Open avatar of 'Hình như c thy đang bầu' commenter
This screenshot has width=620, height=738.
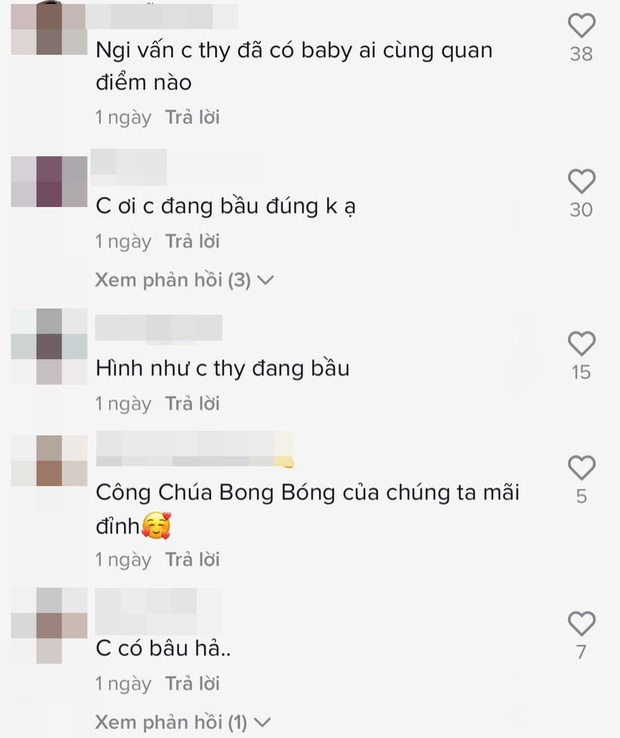coord(49,346)
